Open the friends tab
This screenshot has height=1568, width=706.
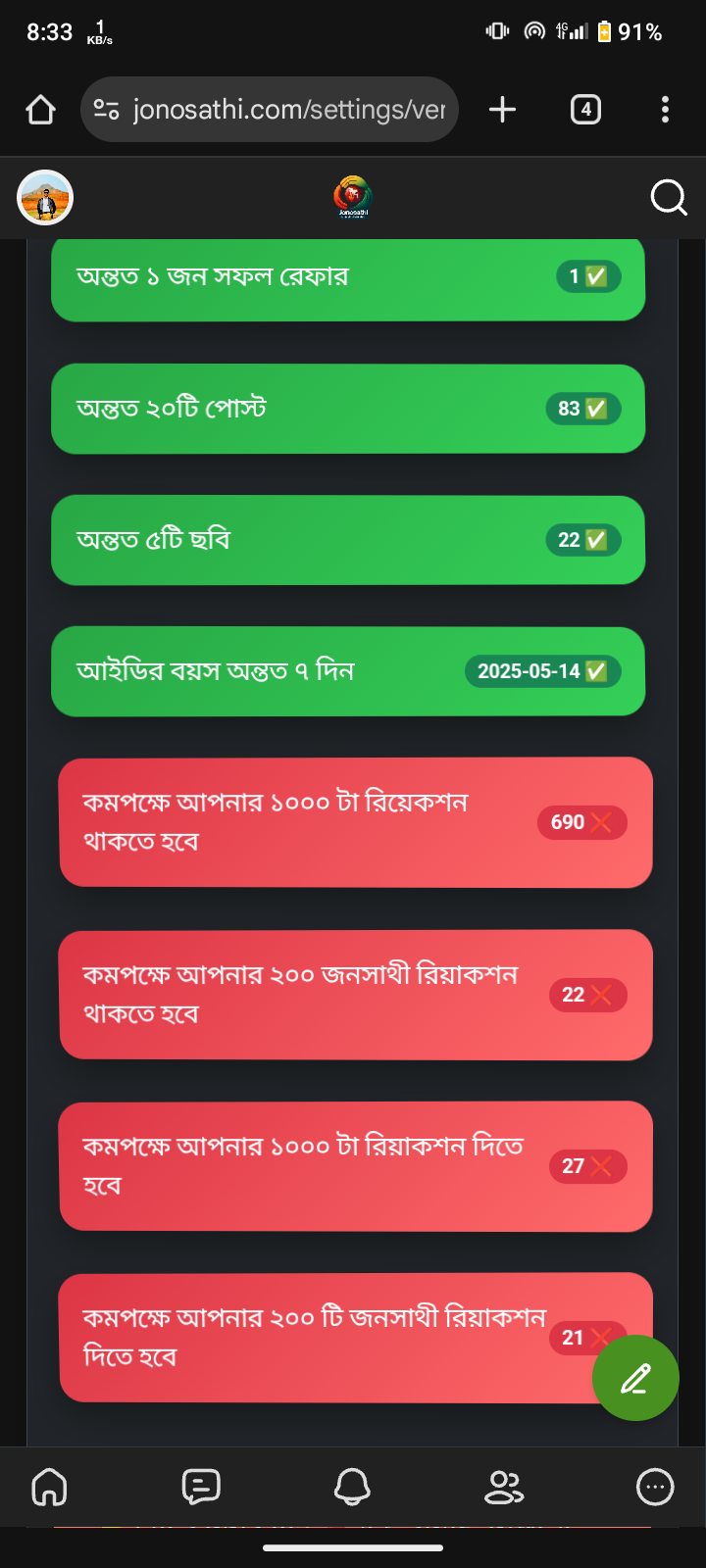tap(504, 1487)
